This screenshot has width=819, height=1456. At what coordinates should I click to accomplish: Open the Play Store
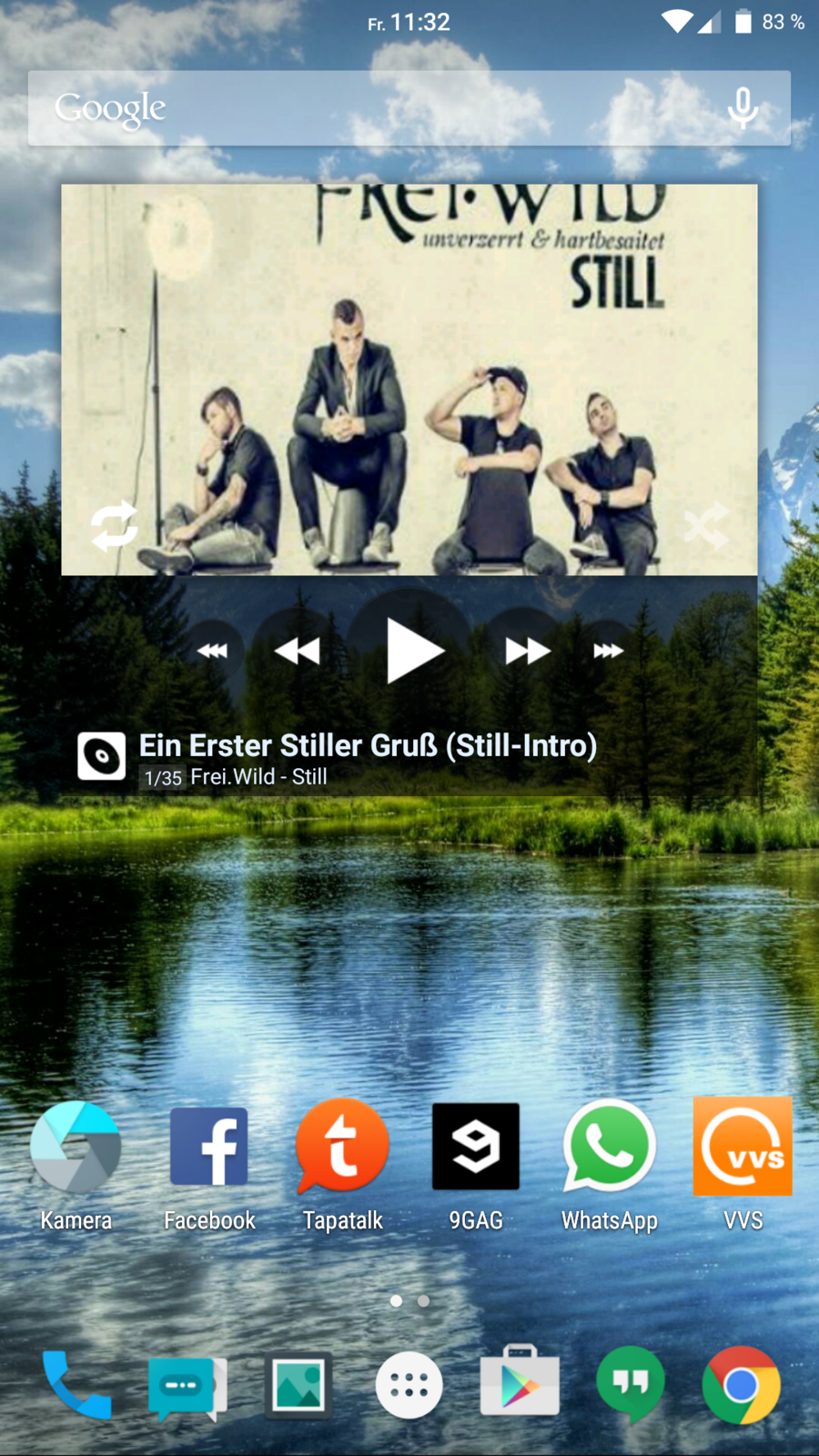(x=520, y=1385)
